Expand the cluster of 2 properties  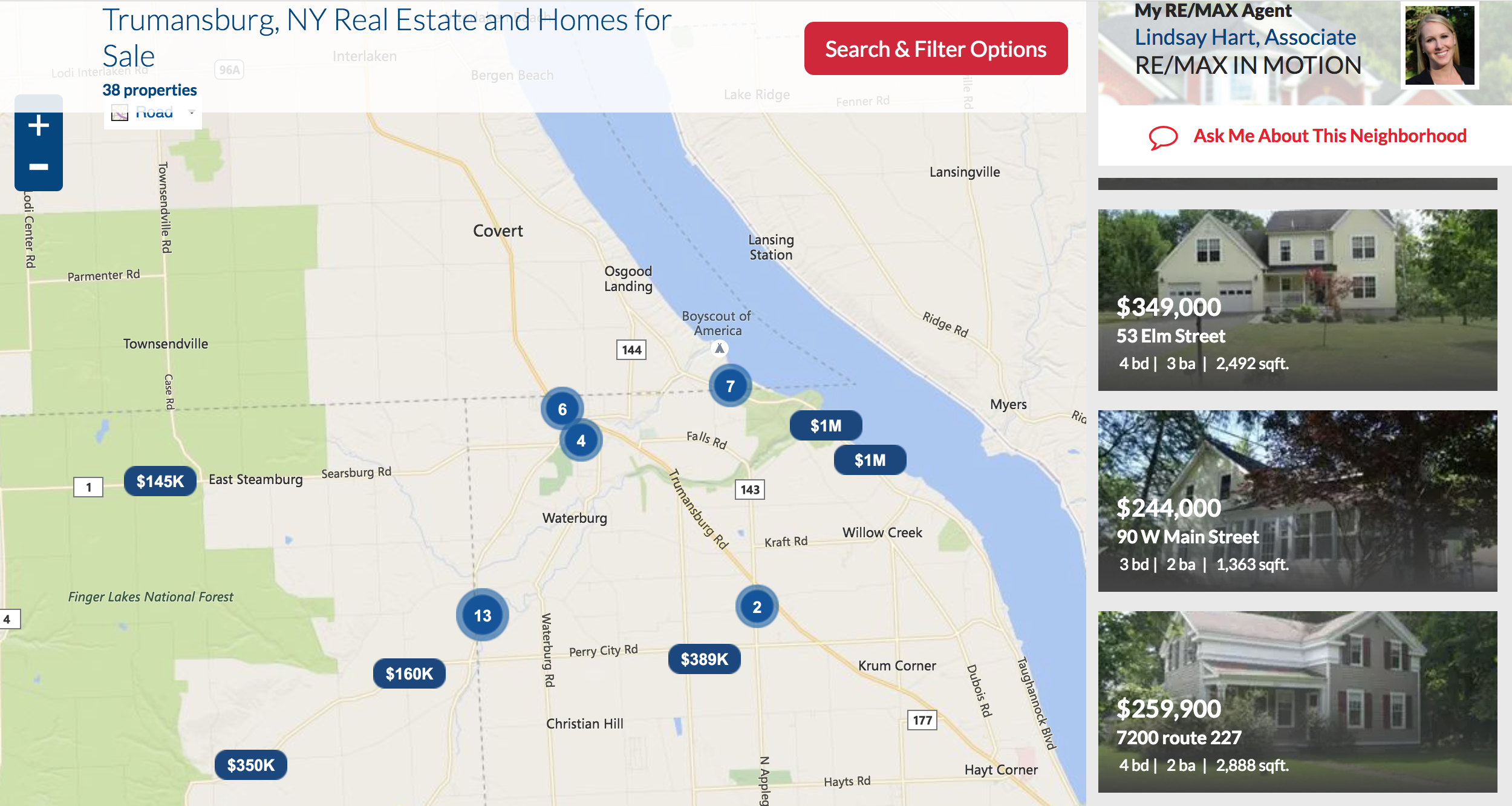[x=757, y=607]
